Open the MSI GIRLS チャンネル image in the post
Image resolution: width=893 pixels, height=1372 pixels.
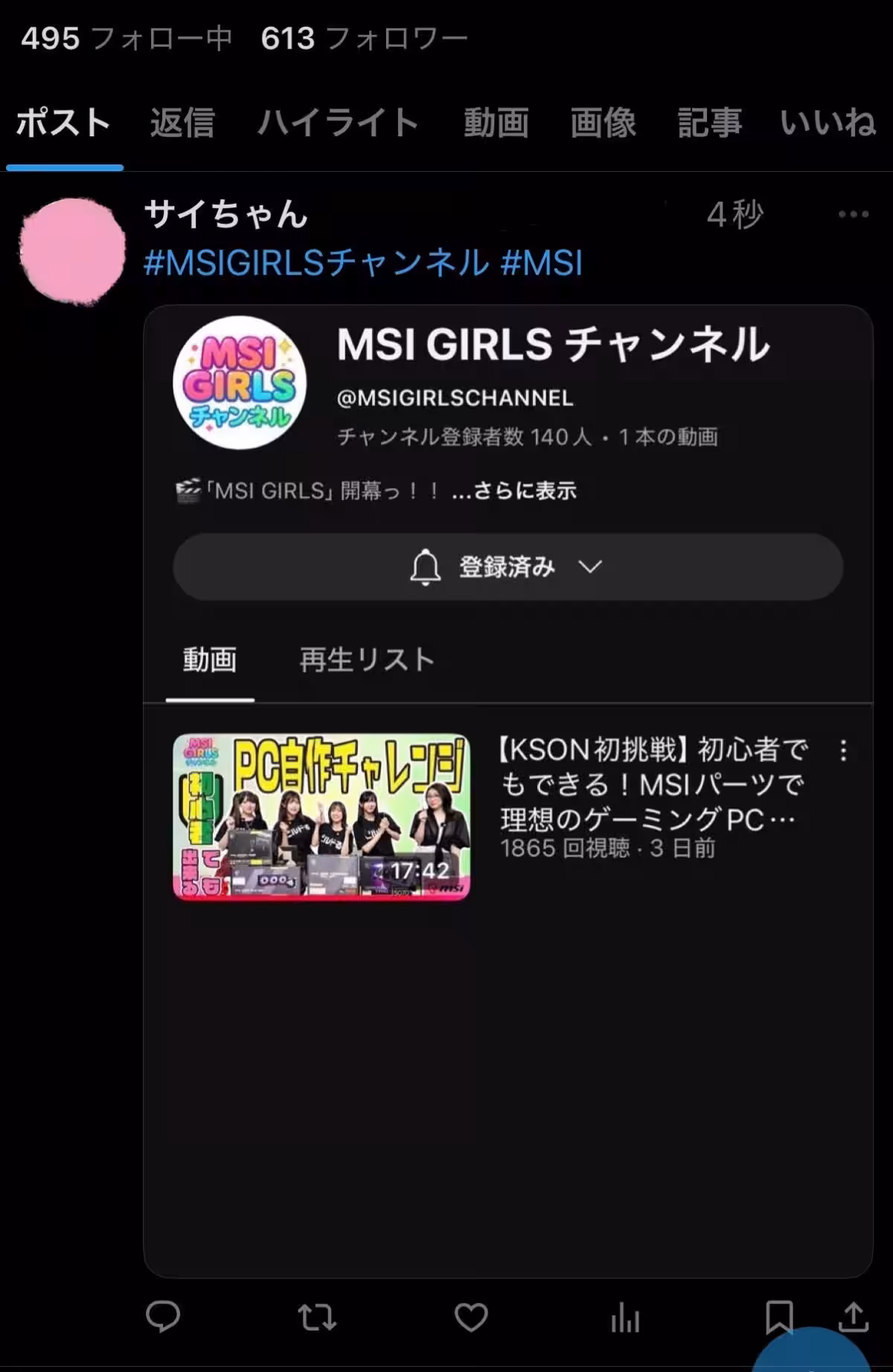(508, 790)
